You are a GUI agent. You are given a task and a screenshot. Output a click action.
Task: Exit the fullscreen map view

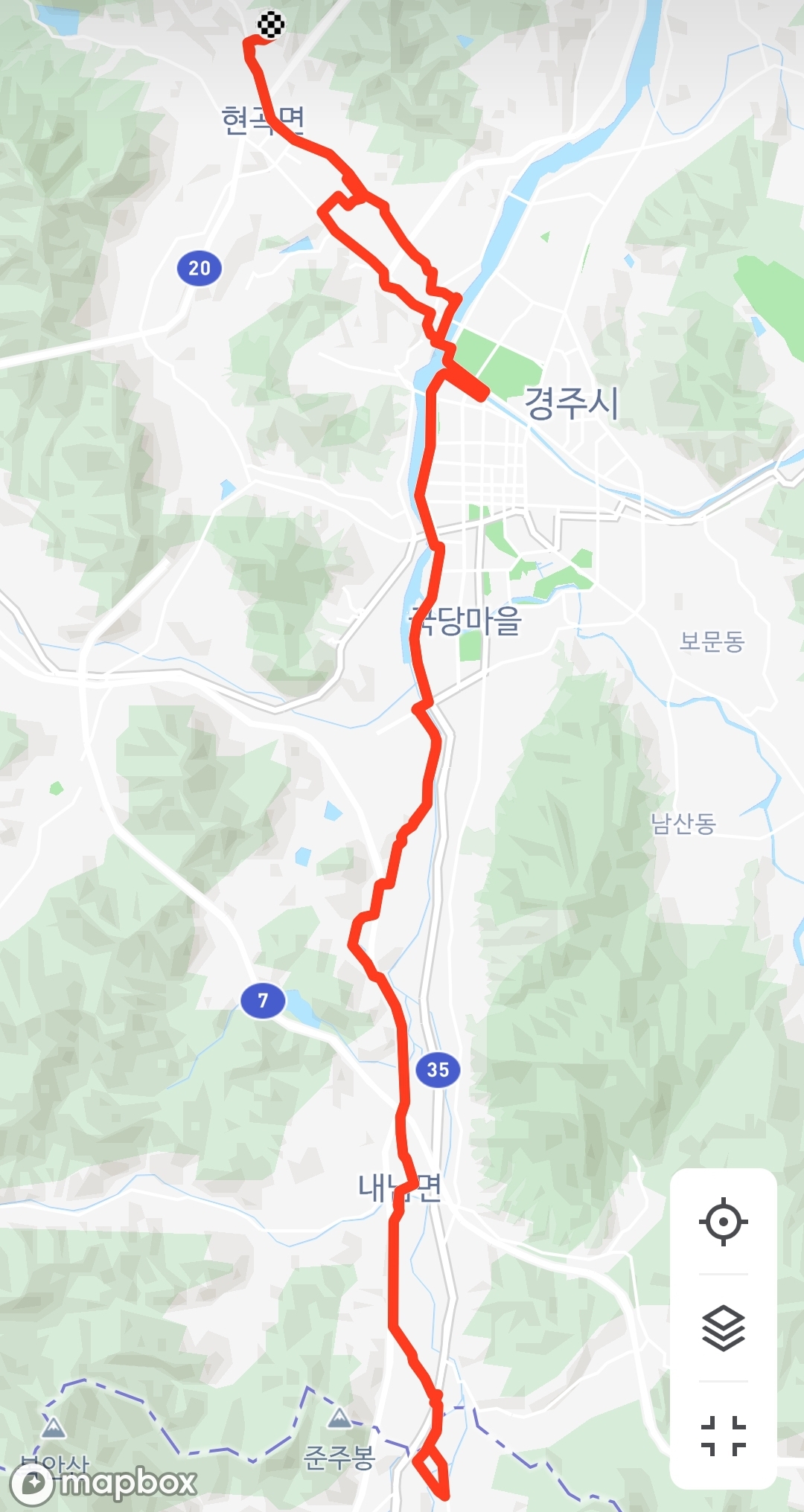click(x=723, y=1435)
